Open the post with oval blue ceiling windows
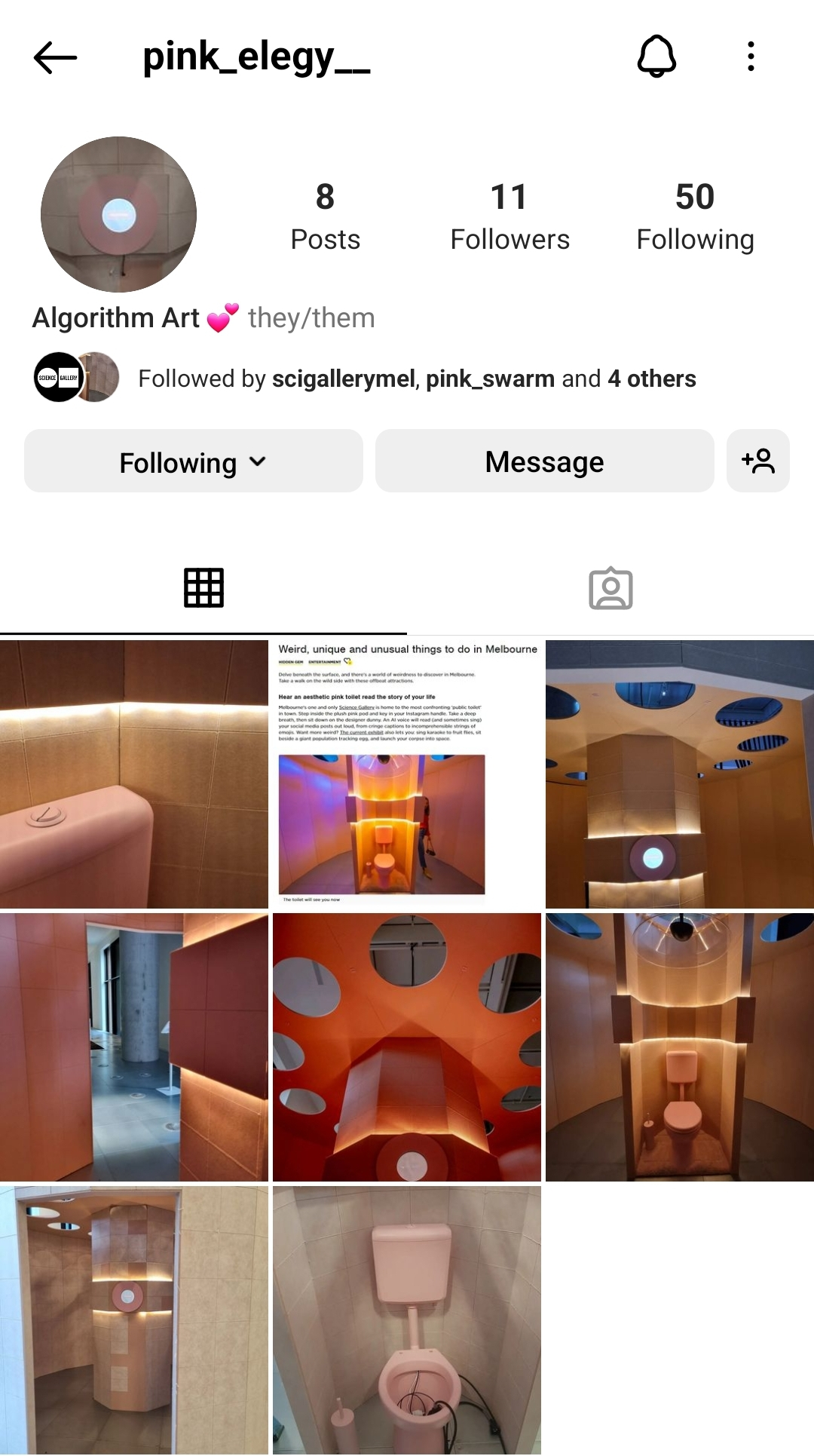This screenshot has height=1456, width=814. click(x=679, y=774)
